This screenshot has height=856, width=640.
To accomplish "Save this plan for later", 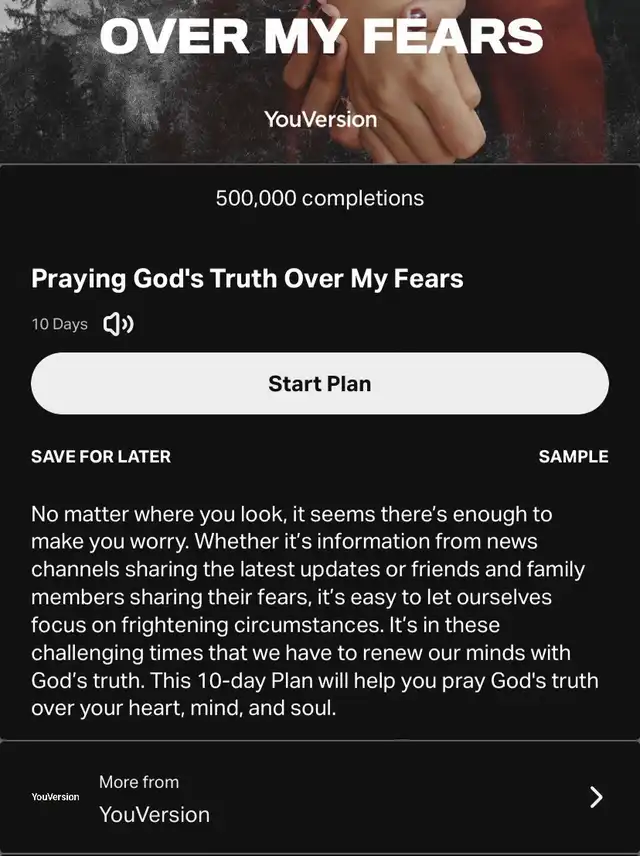I will 101,456.
